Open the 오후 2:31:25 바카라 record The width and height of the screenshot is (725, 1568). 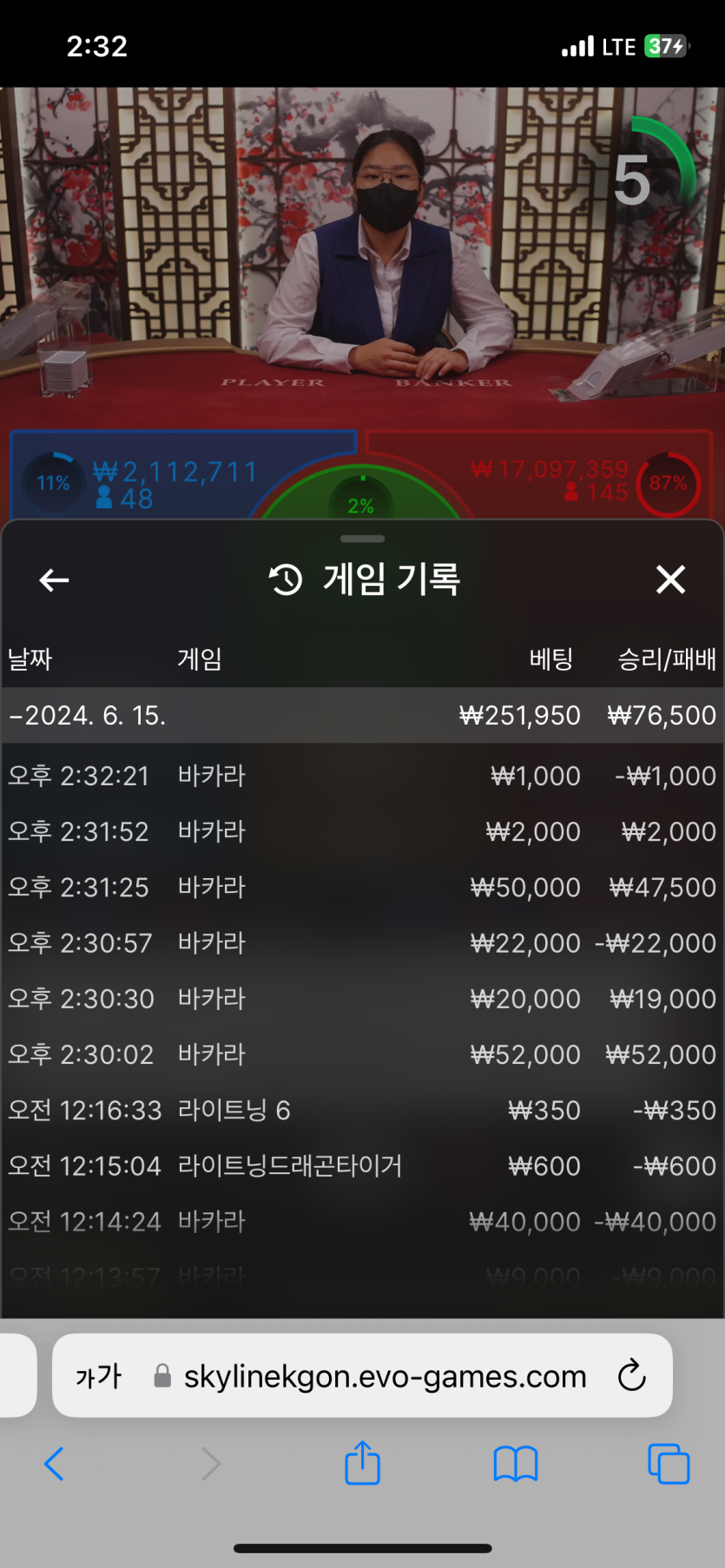point(361,887)
